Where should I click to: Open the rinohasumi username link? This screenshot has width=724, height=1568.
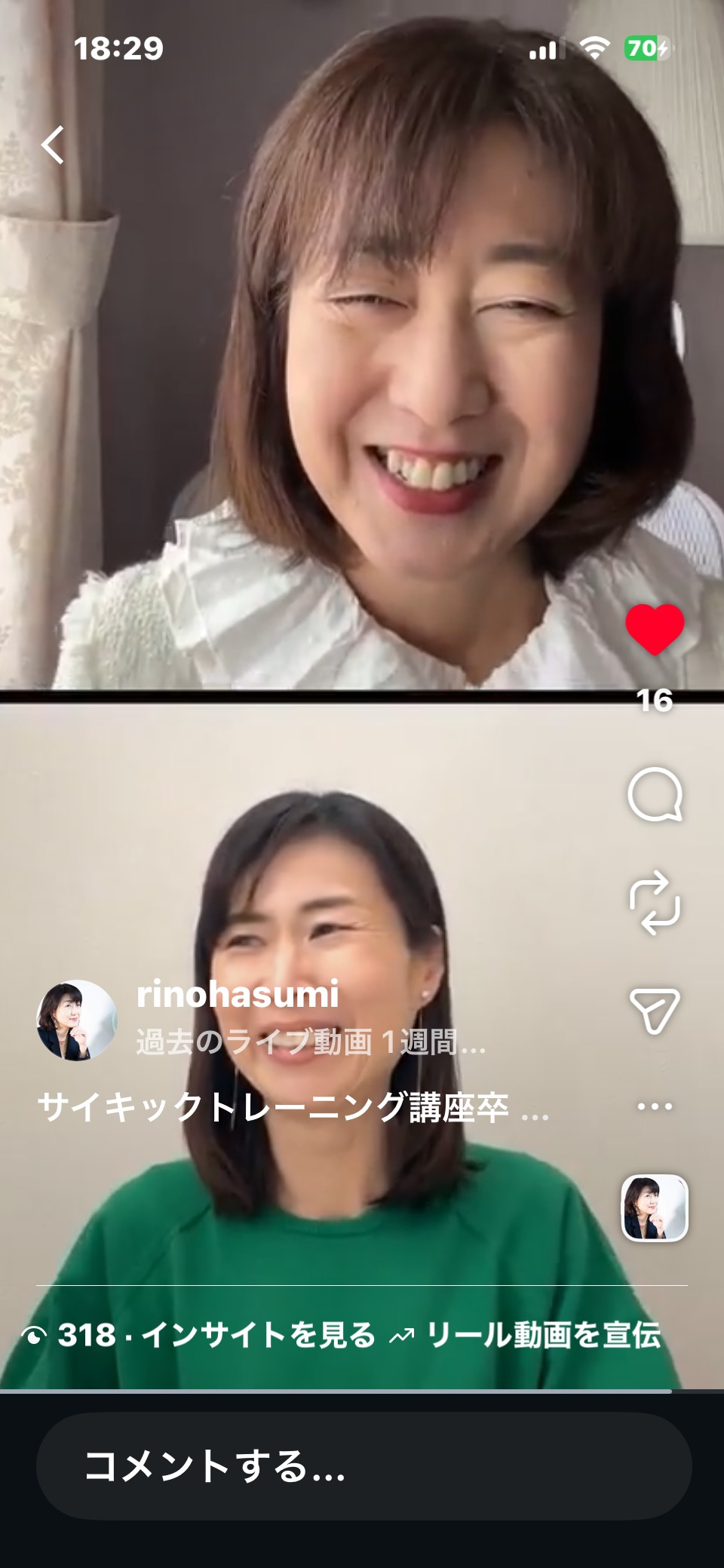point(238,995)
